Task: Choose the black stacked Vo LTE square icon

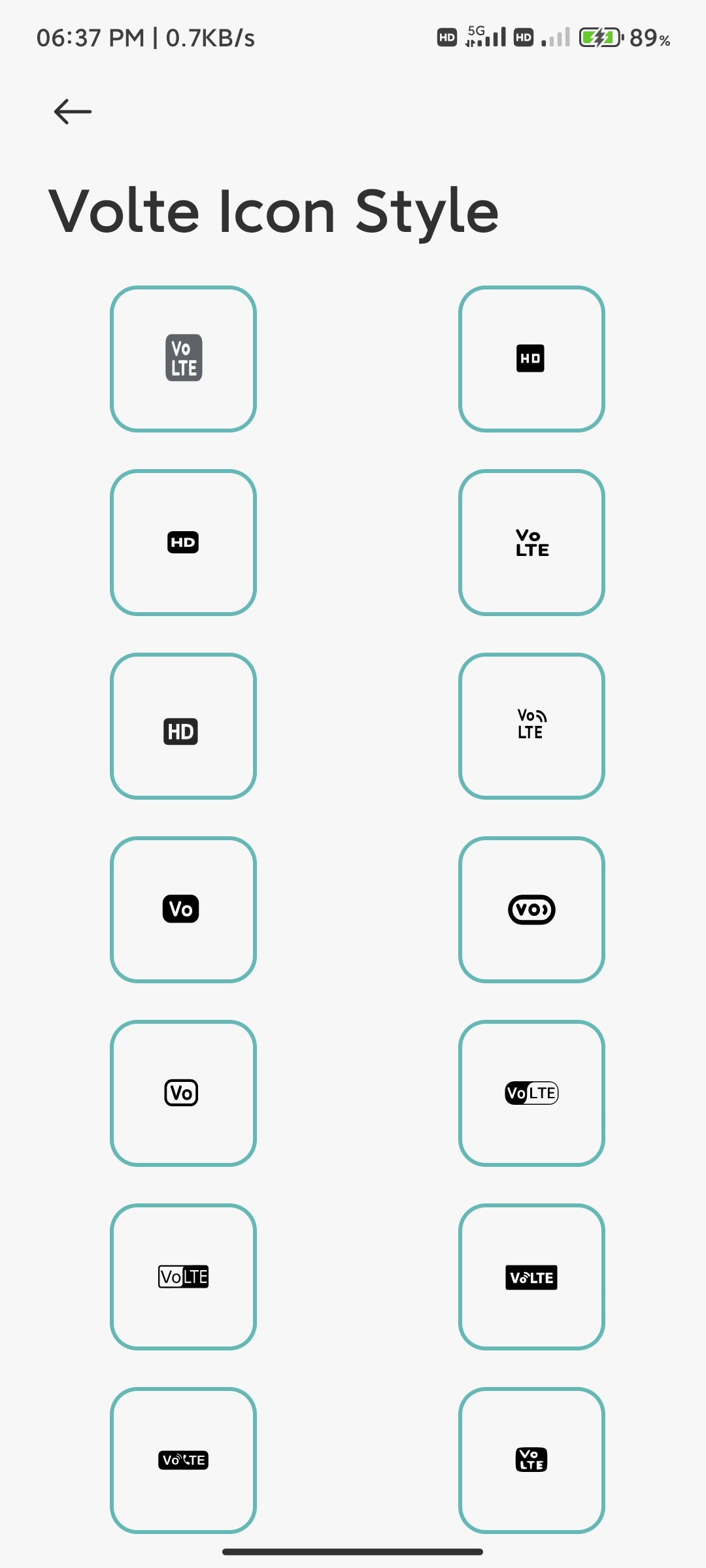Action: [531, 1460]
